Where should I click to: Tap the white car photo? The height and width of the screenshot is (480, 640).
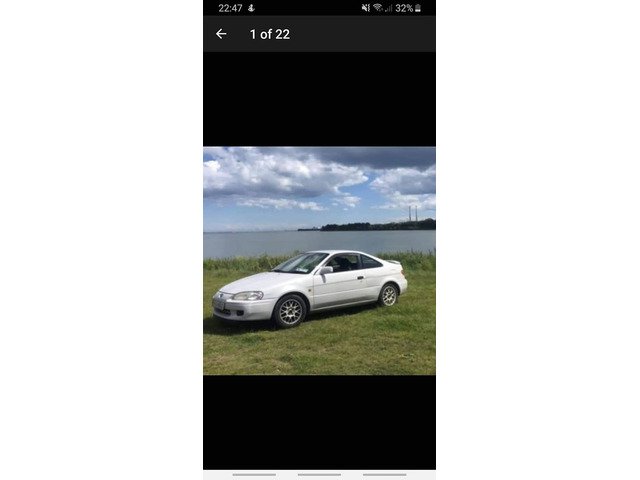(319, 261)
